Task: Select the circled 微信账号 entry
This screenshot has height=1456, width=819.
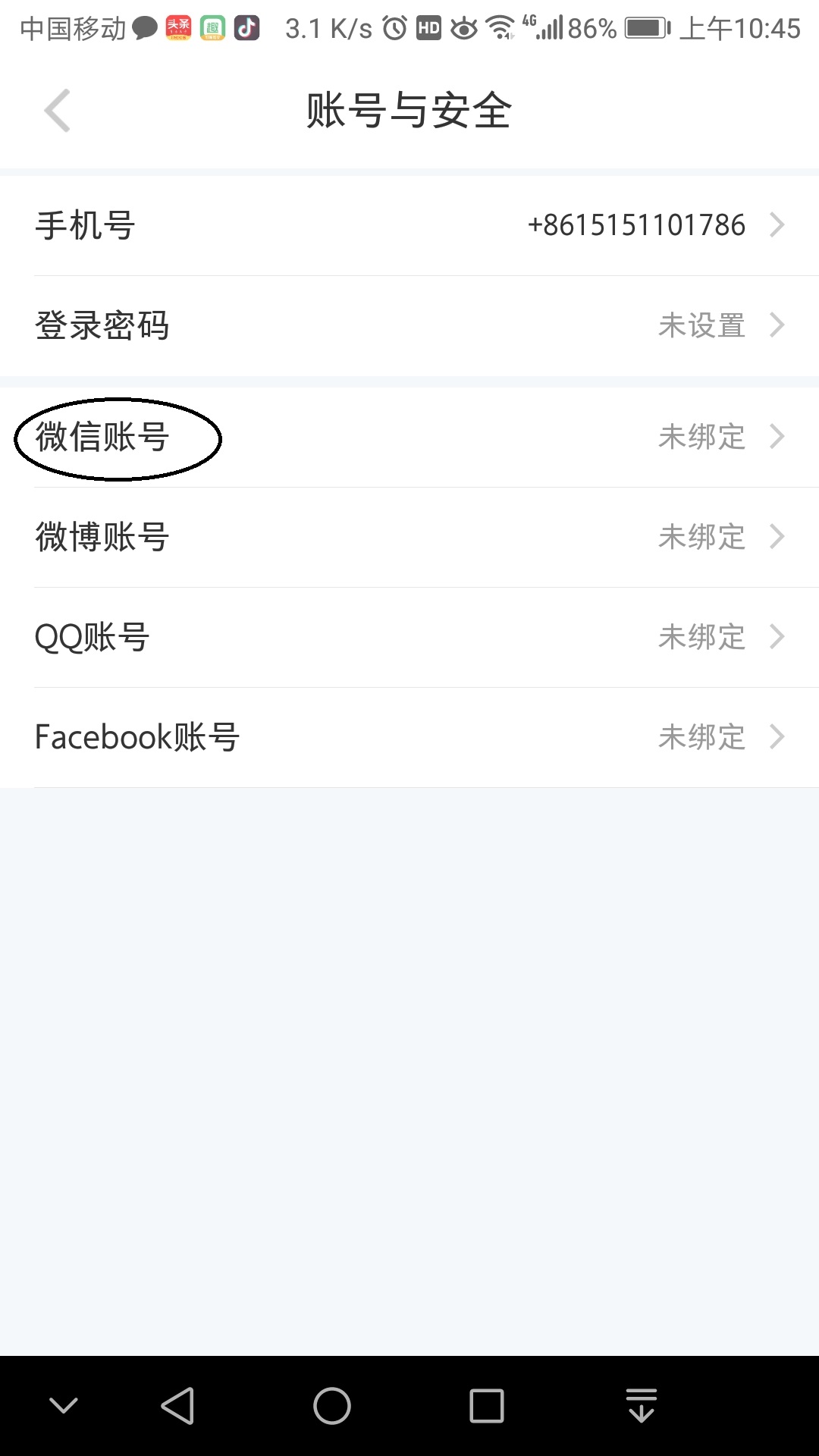Action: click(118, 438)
